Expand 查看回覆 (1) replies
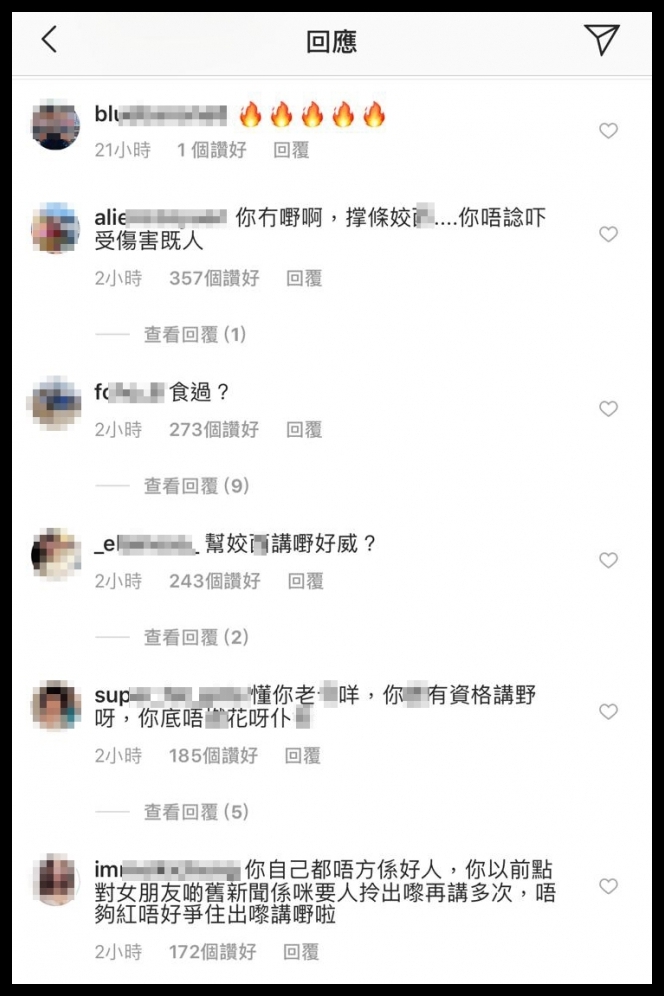Screen dimensions: 664x996 [195, 334]
